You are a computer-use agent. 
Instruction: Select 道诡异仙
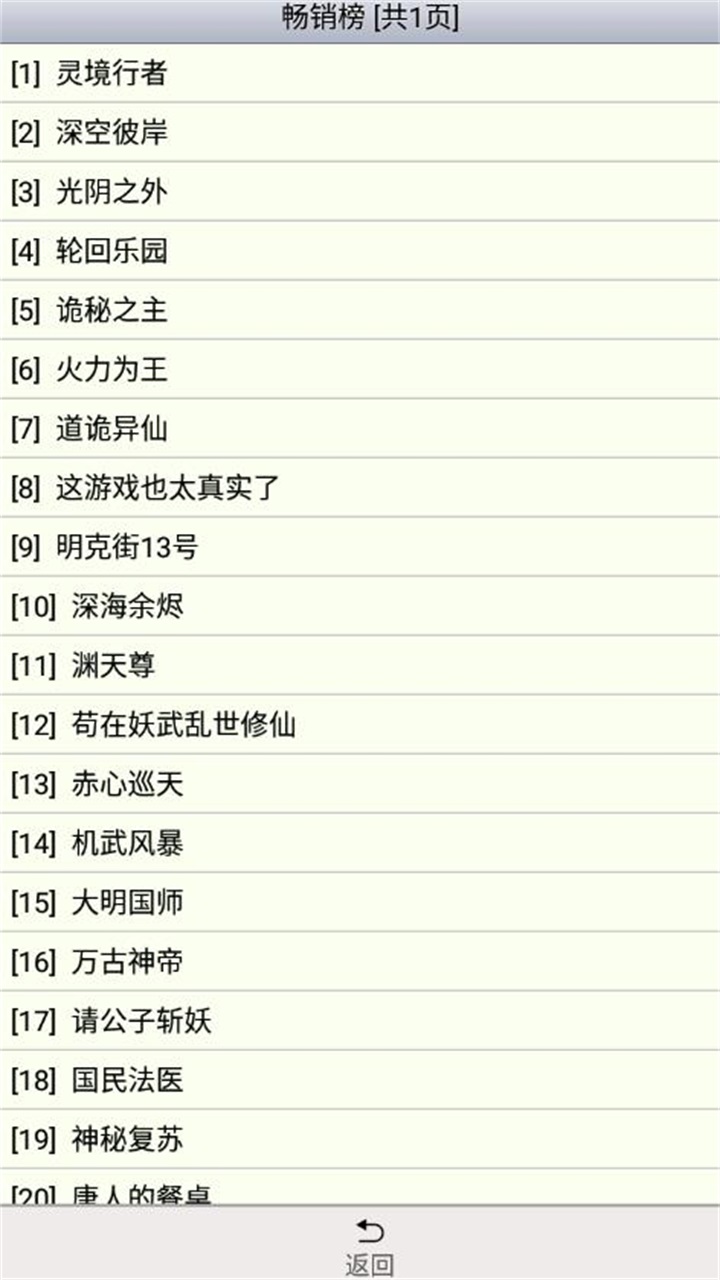point(360,428)
